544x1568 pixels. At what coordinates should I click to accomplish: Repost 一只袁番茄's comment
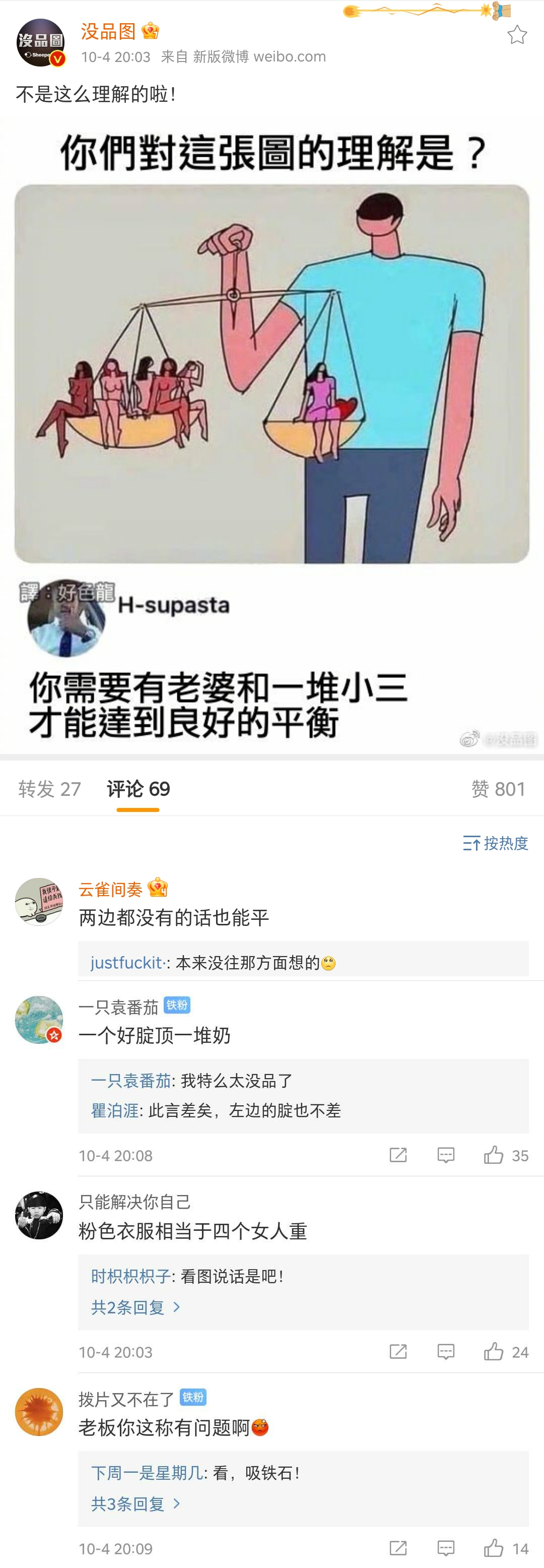[398, 1155]
